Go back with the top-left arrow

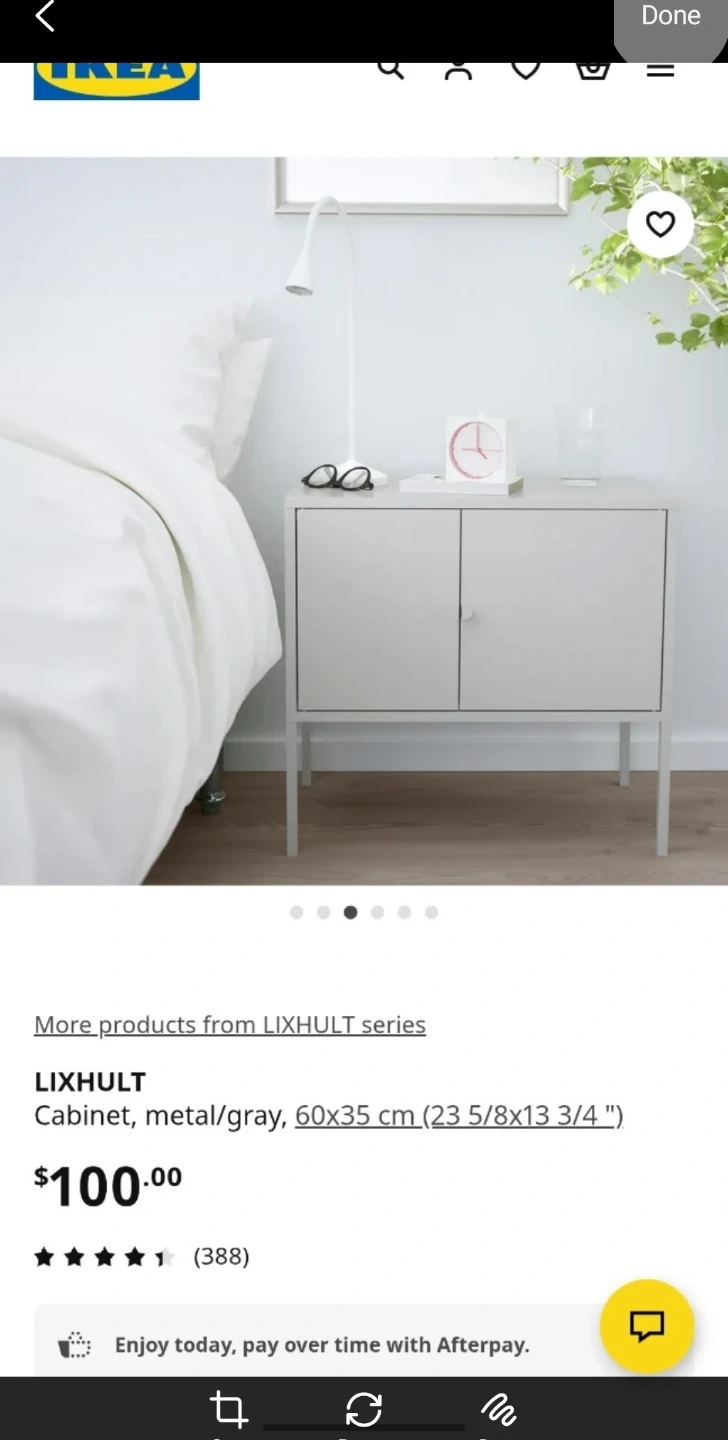pos(45,16)
